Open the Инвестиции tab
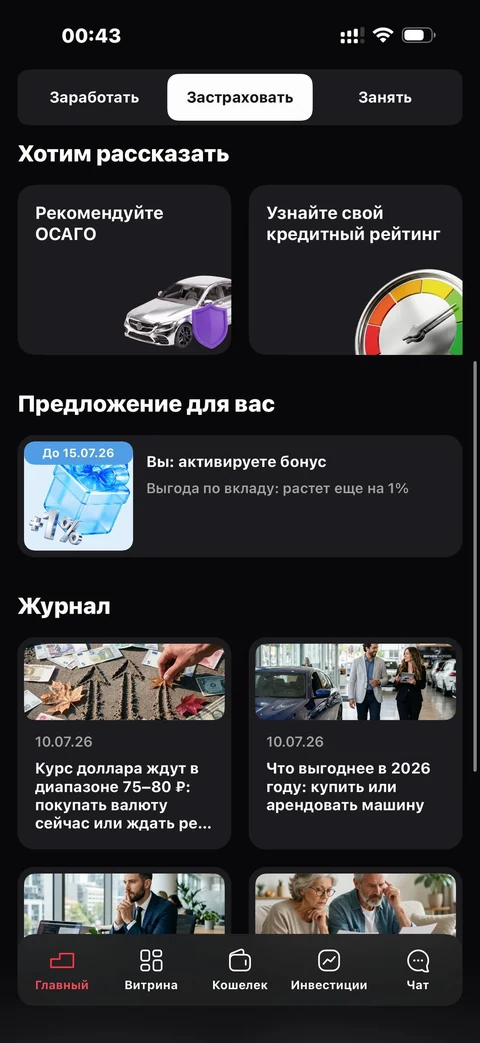The height and width of the screenshot is (1043, 480). (x=329, y=970)
